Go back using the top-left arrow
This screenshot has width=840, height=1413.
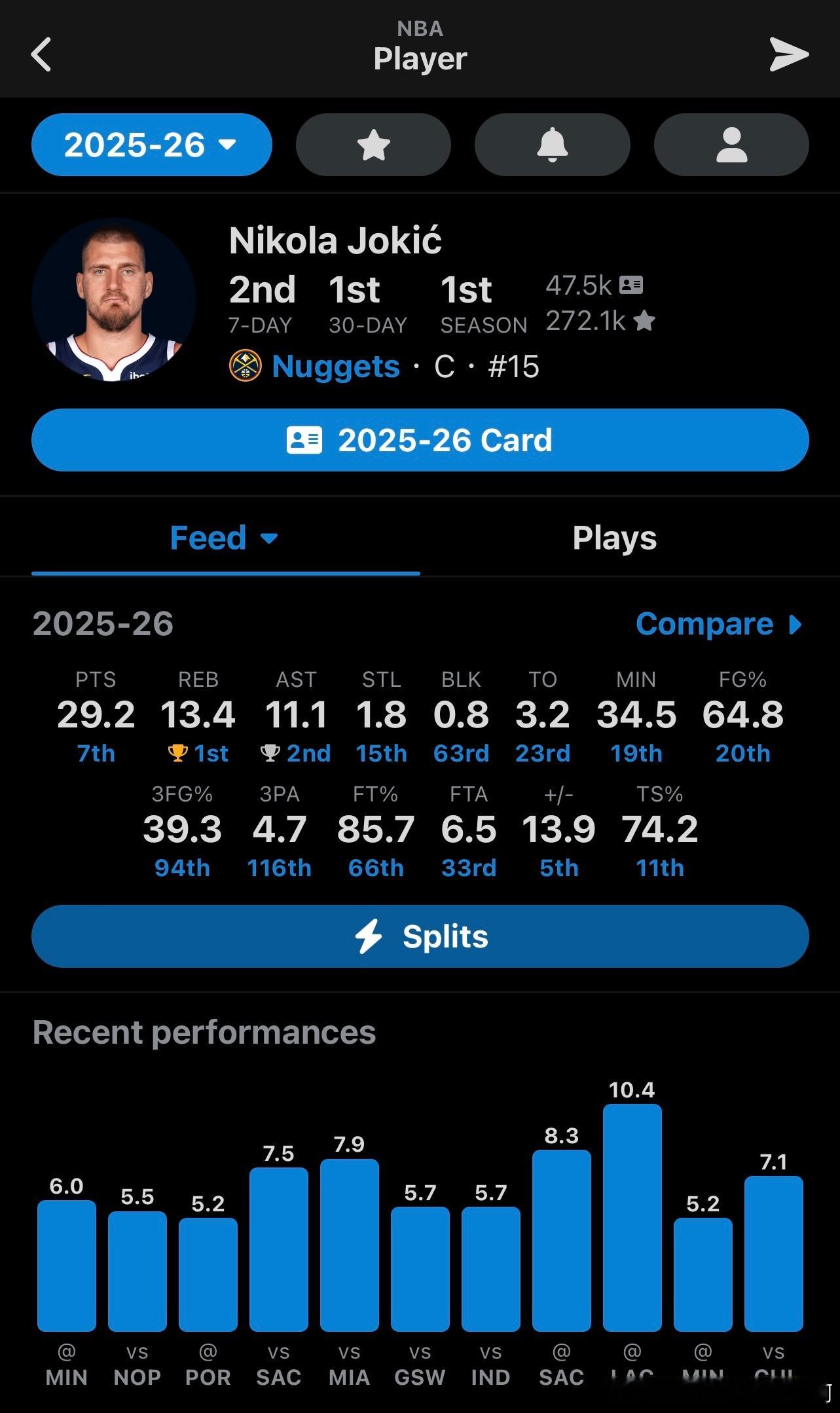41,54
